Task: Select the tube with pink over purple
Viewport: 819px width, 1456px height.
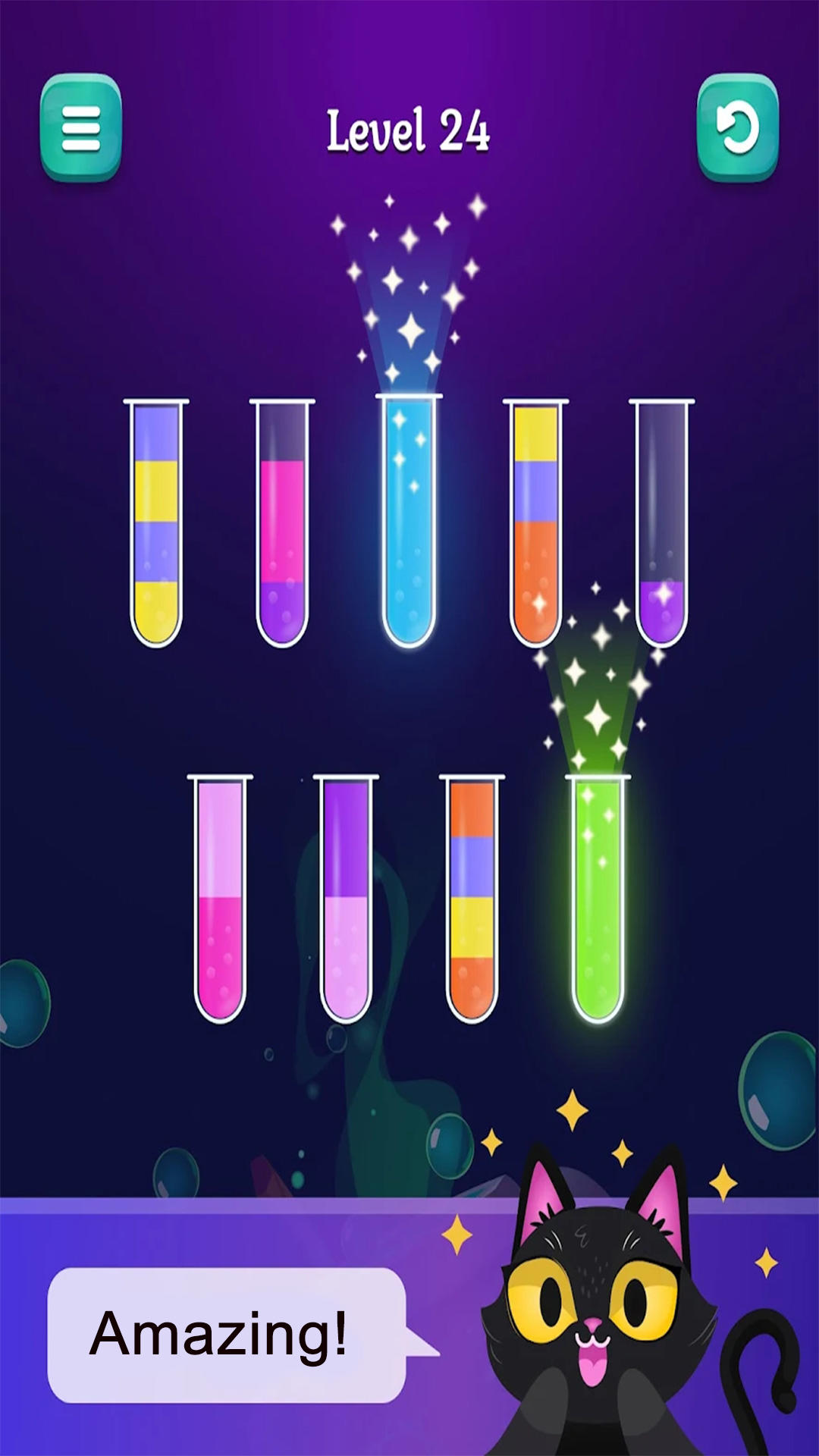Action: click(282, 523)
